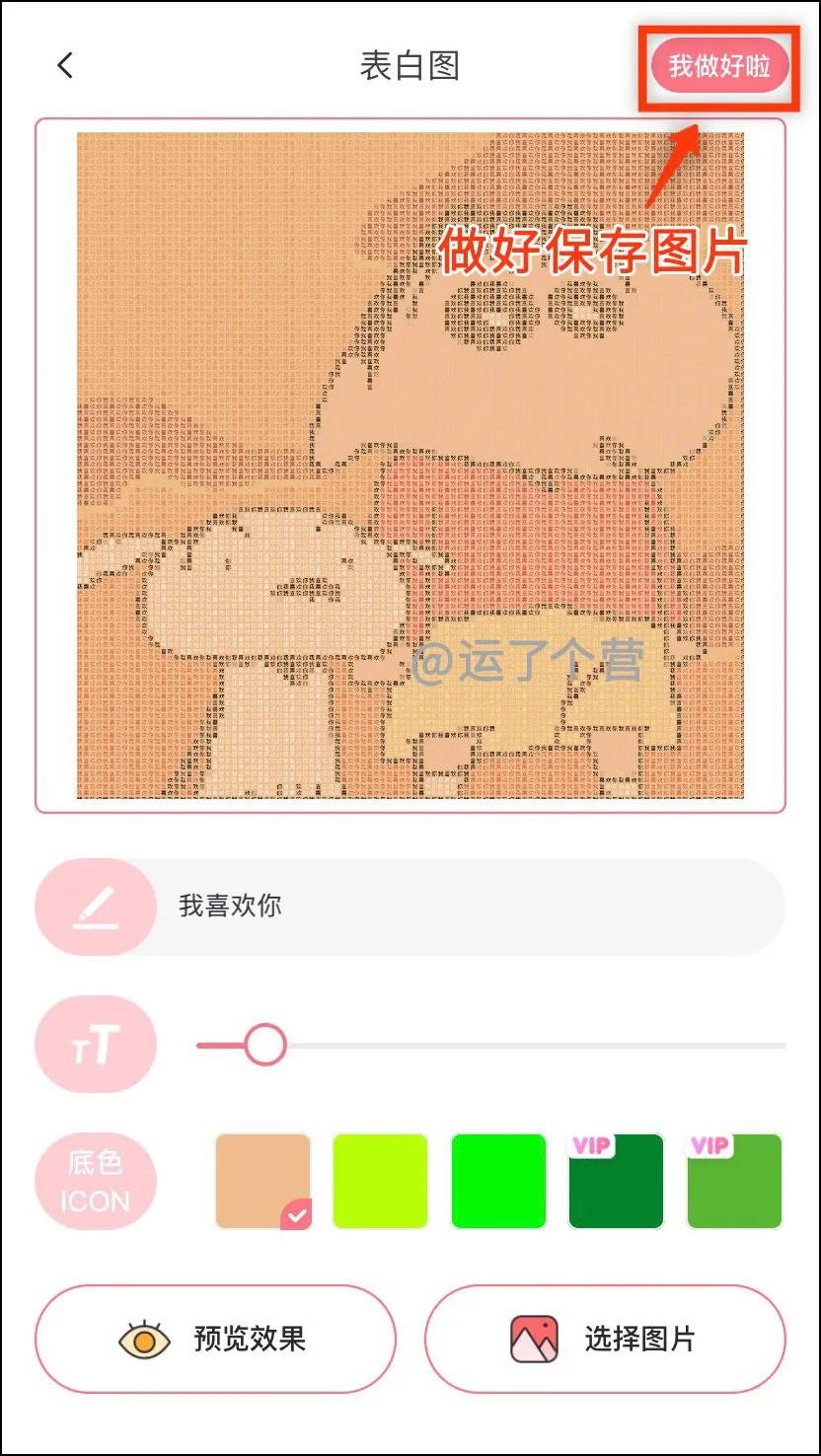Viewport: 821px width, 1456px height.
Task: Select the beige background color
Action: [262, 1181]
